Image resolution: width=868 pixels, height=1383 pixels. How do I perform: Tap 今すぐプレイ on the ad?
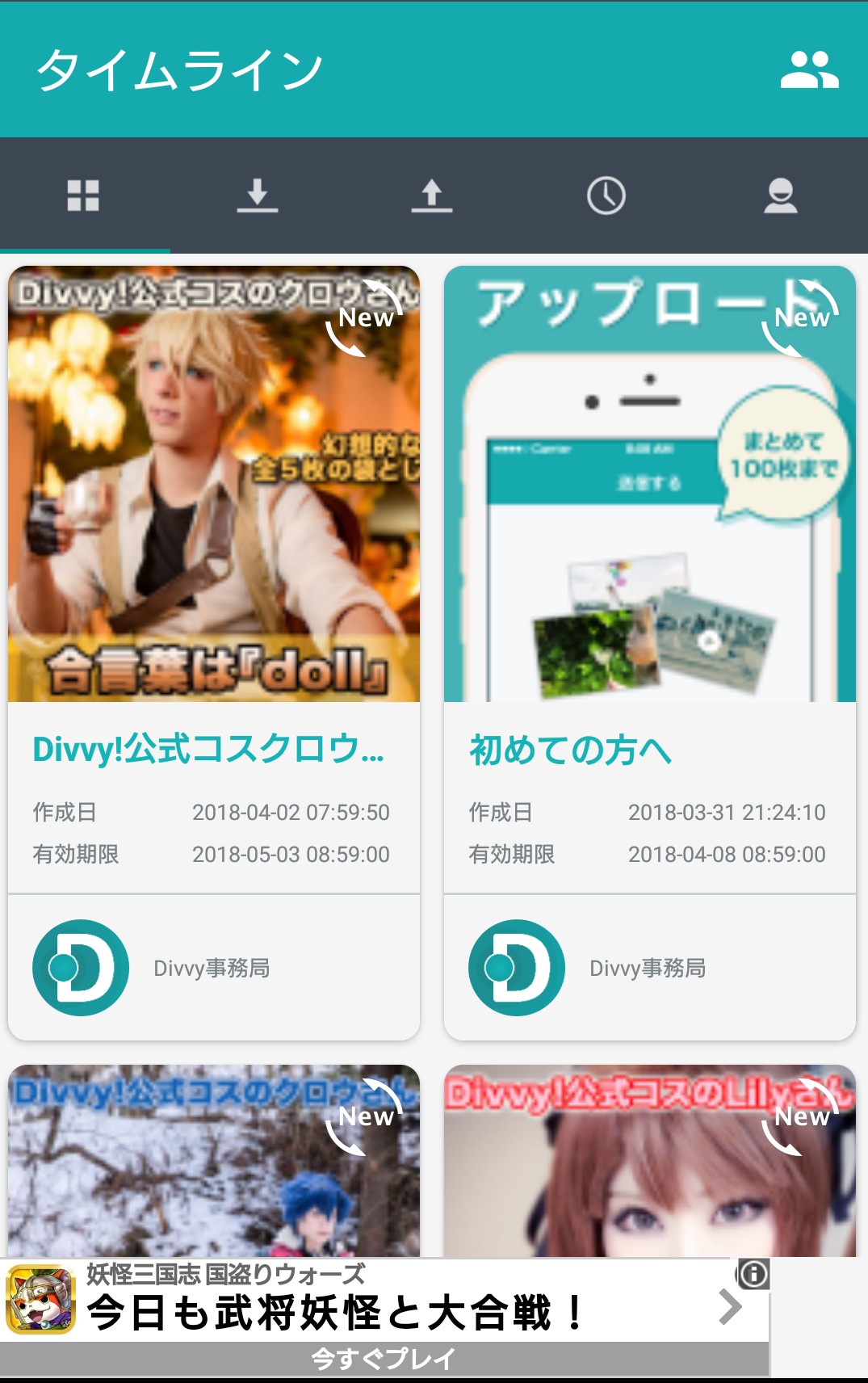(384, 1359)
